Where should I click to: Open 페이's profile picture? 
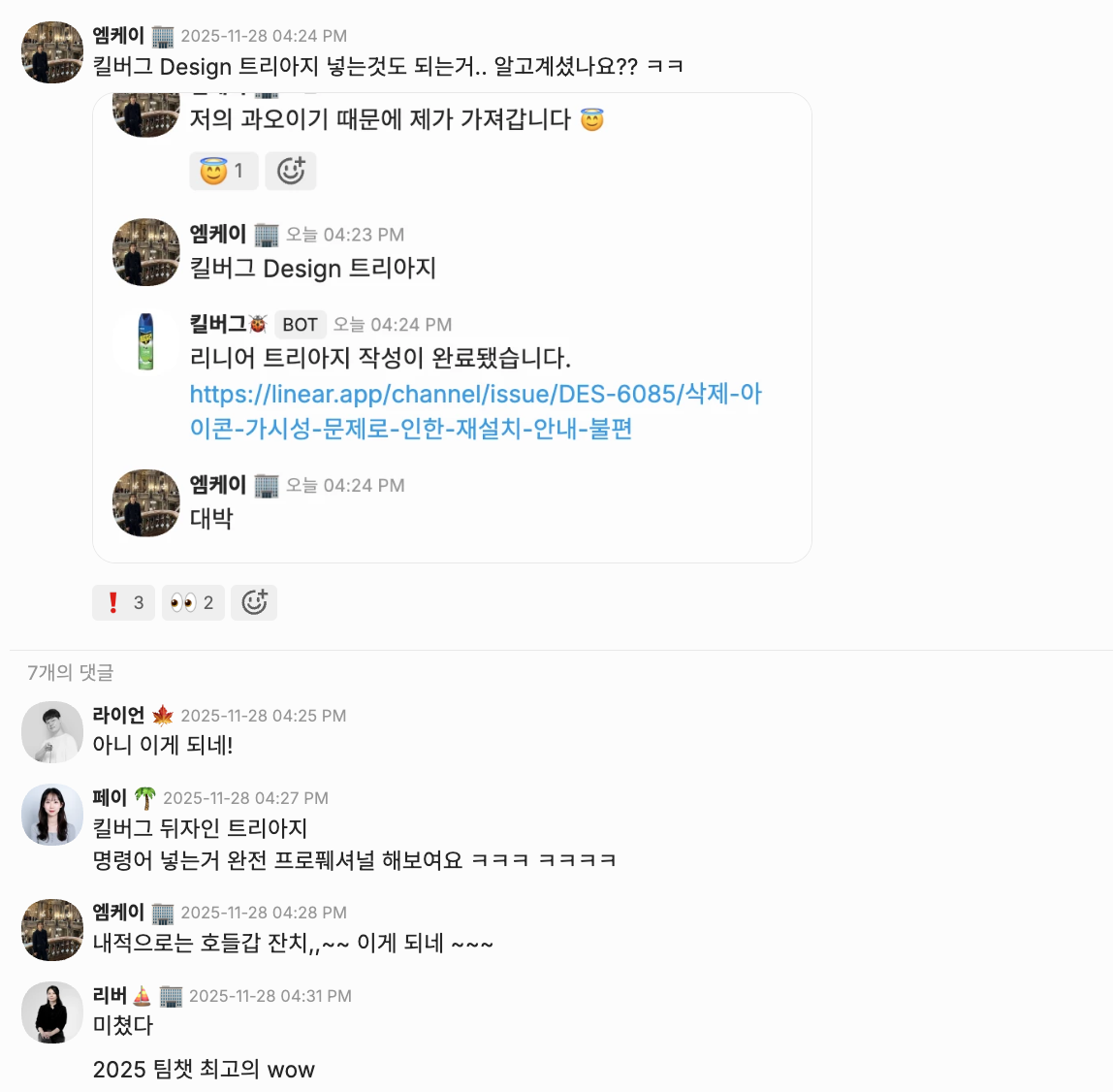point(52,815)
